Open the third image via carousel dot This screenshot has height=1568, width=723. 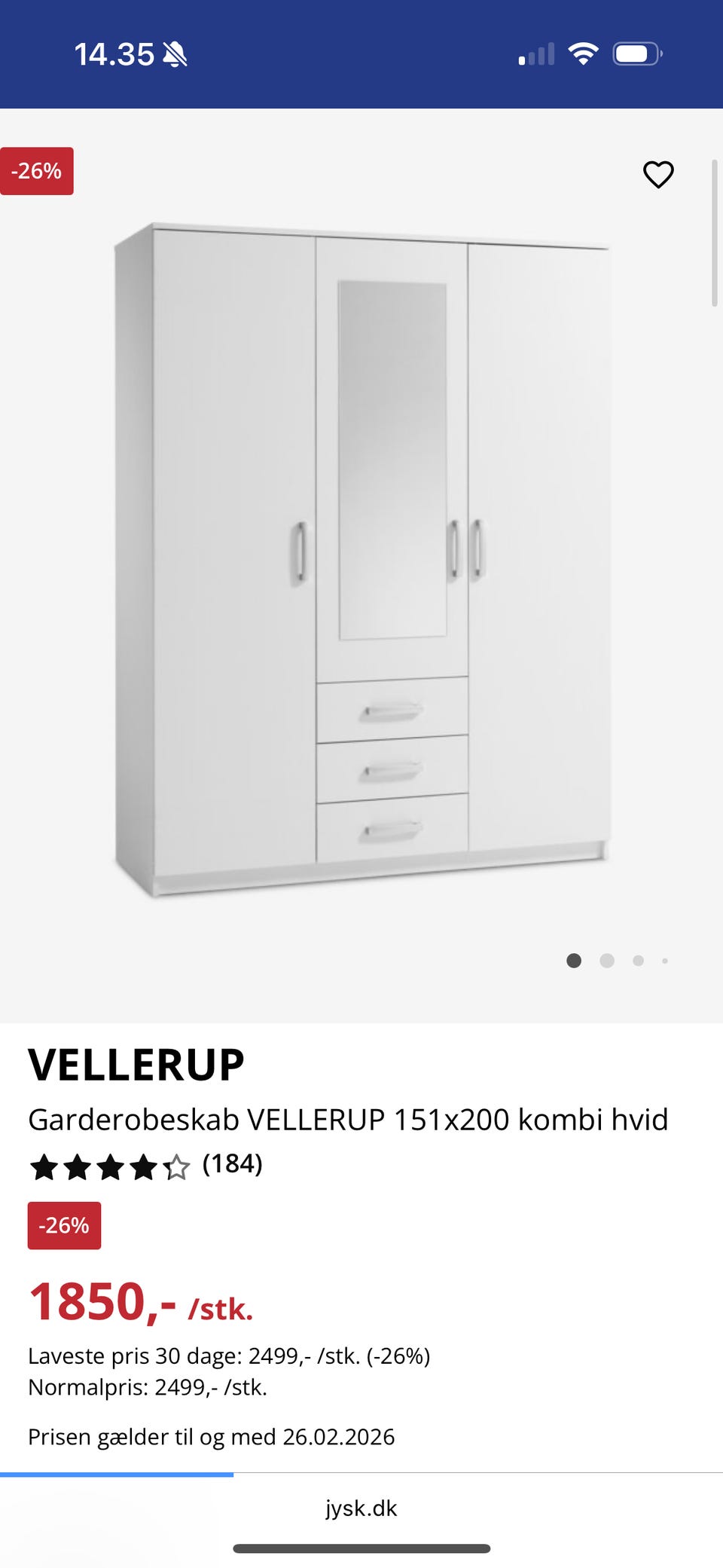click(x=636, y=961)
